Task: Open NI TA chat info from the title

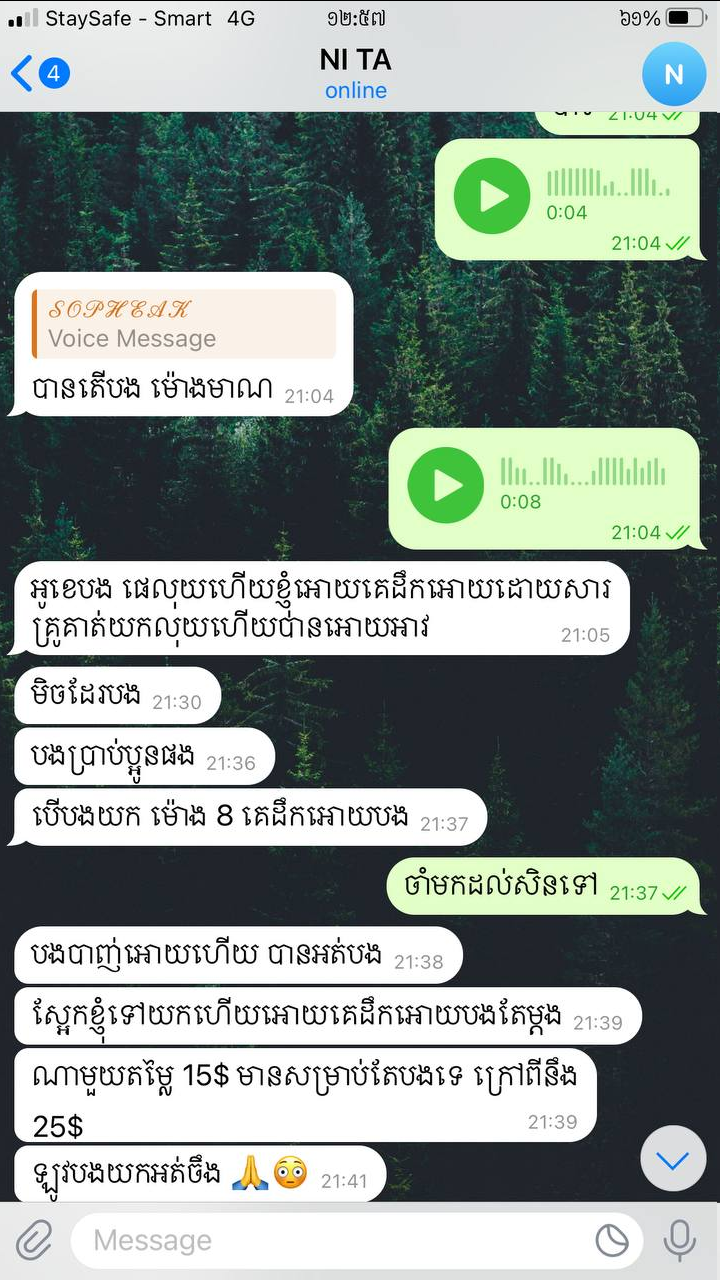Action: [355, 73]
